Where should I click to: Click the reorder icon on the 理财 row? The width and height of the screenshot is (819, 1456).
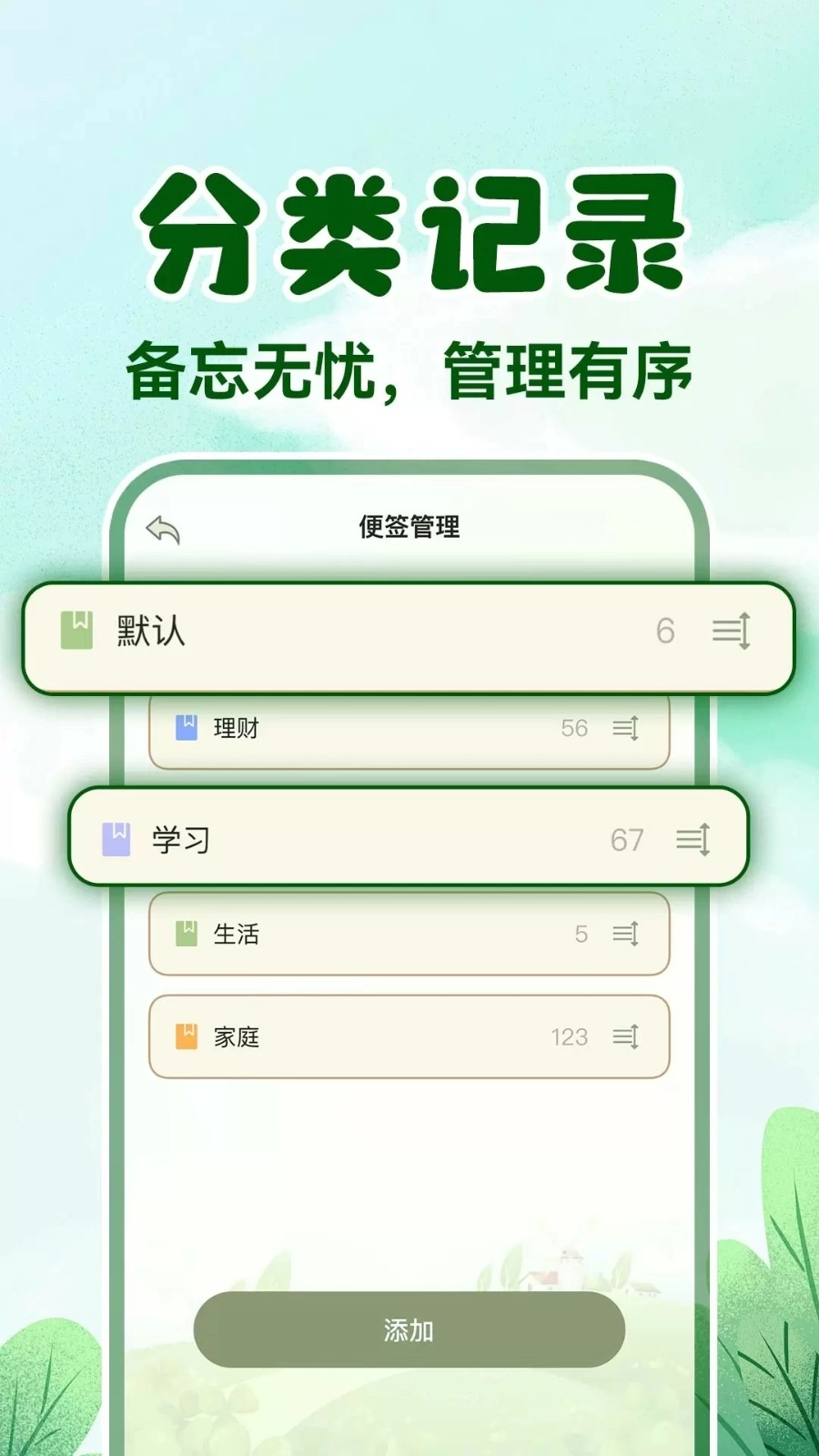627,728
